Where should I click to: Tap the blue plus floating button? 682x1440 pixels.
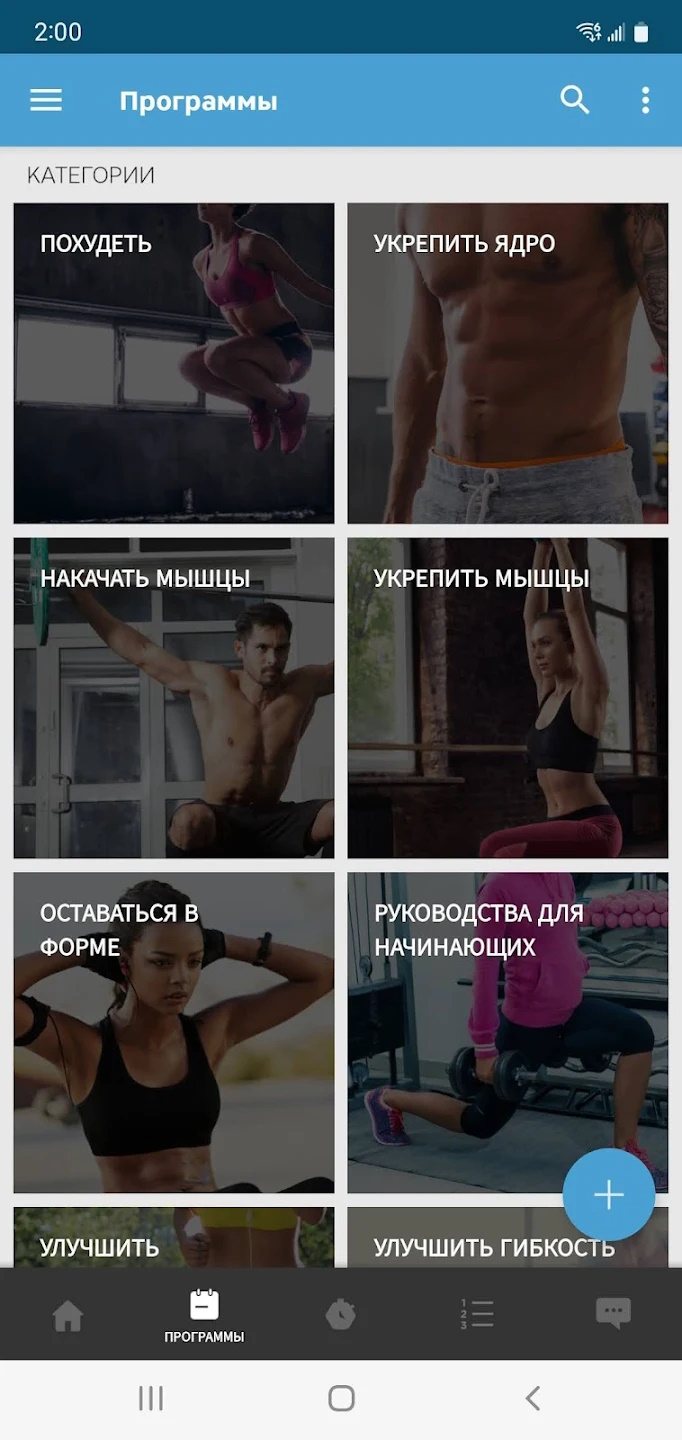point(608,1194)
